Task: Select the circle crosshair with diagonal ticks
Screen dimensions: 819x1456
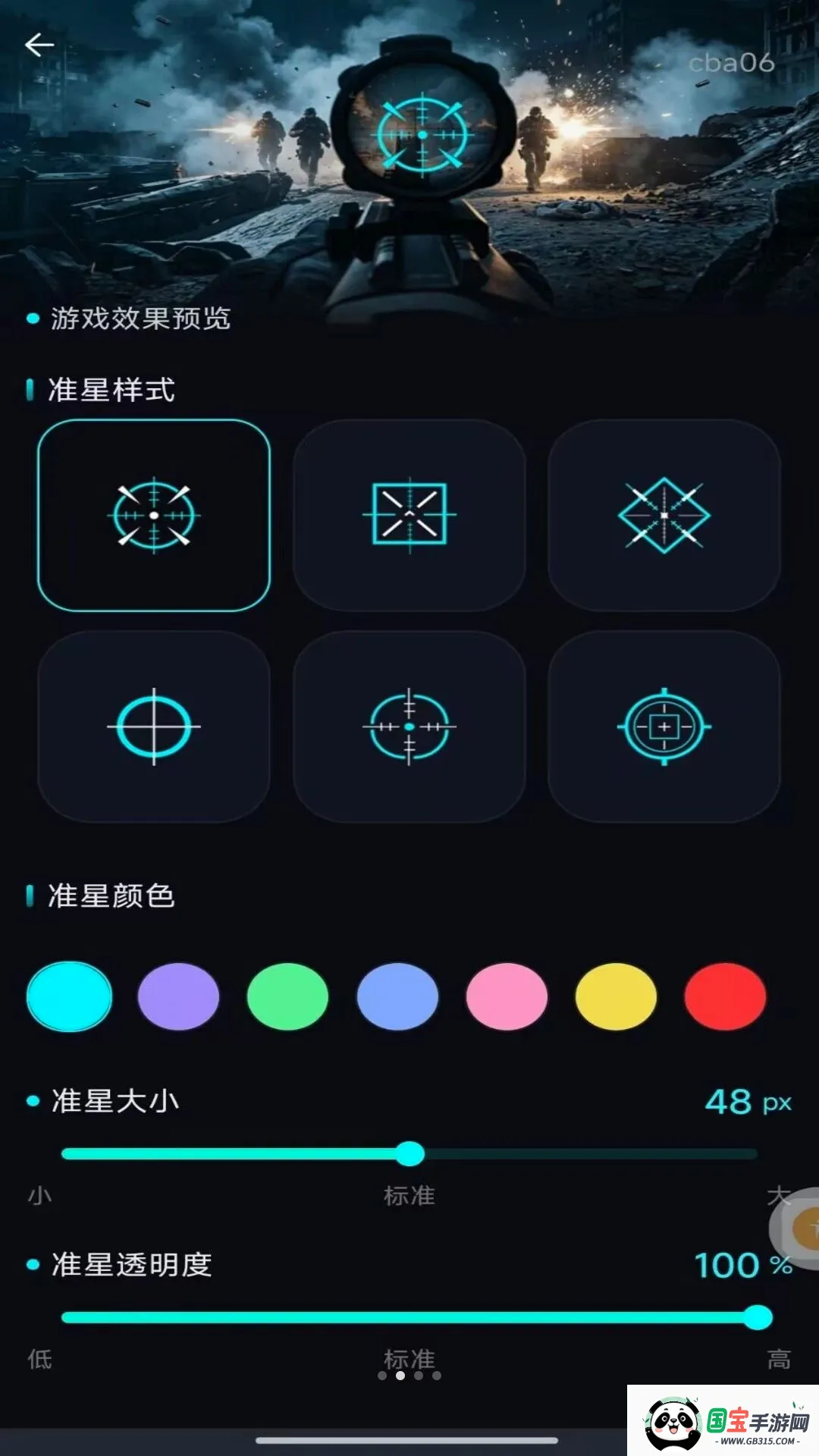Action: tap(154, 515)
